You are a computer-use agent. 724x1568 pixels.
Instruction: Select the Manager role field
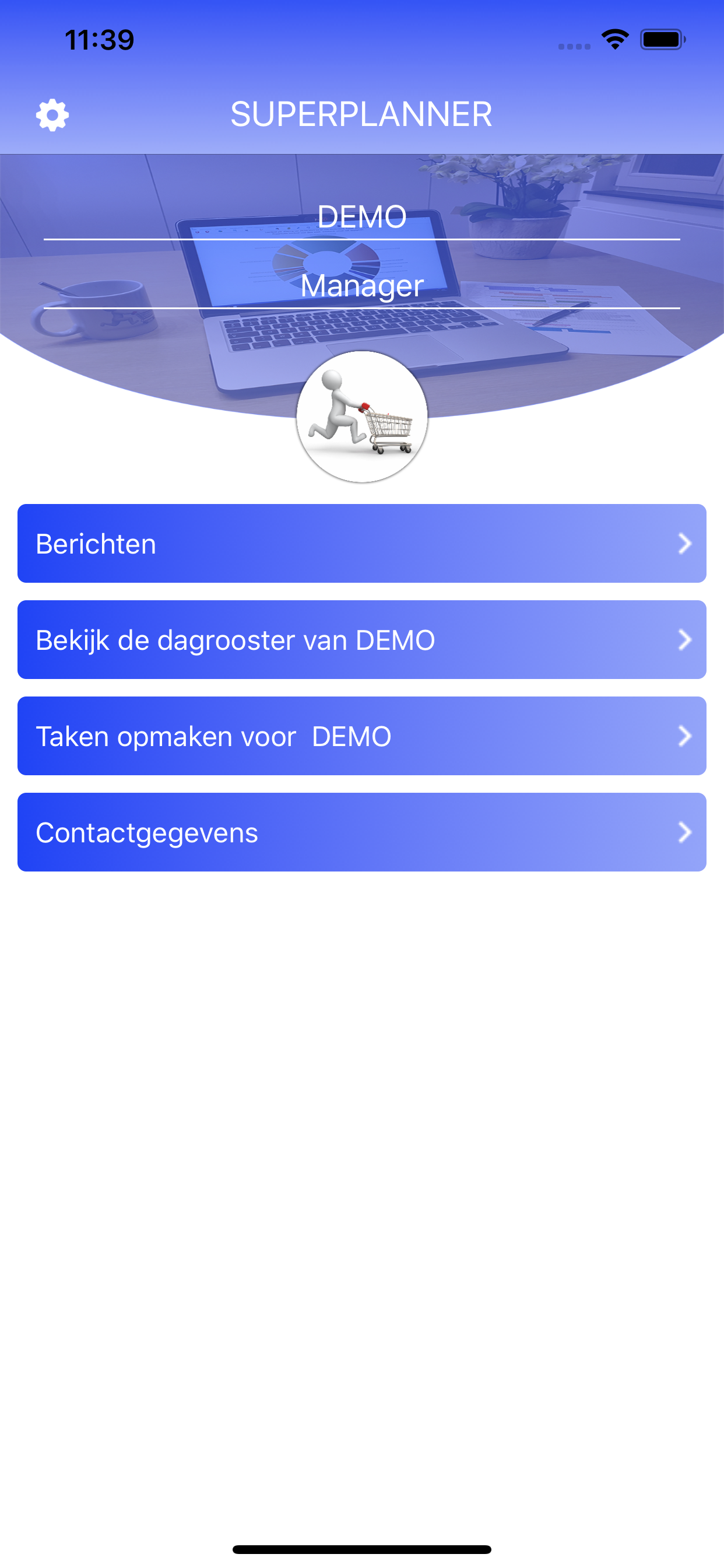[362, 286]
